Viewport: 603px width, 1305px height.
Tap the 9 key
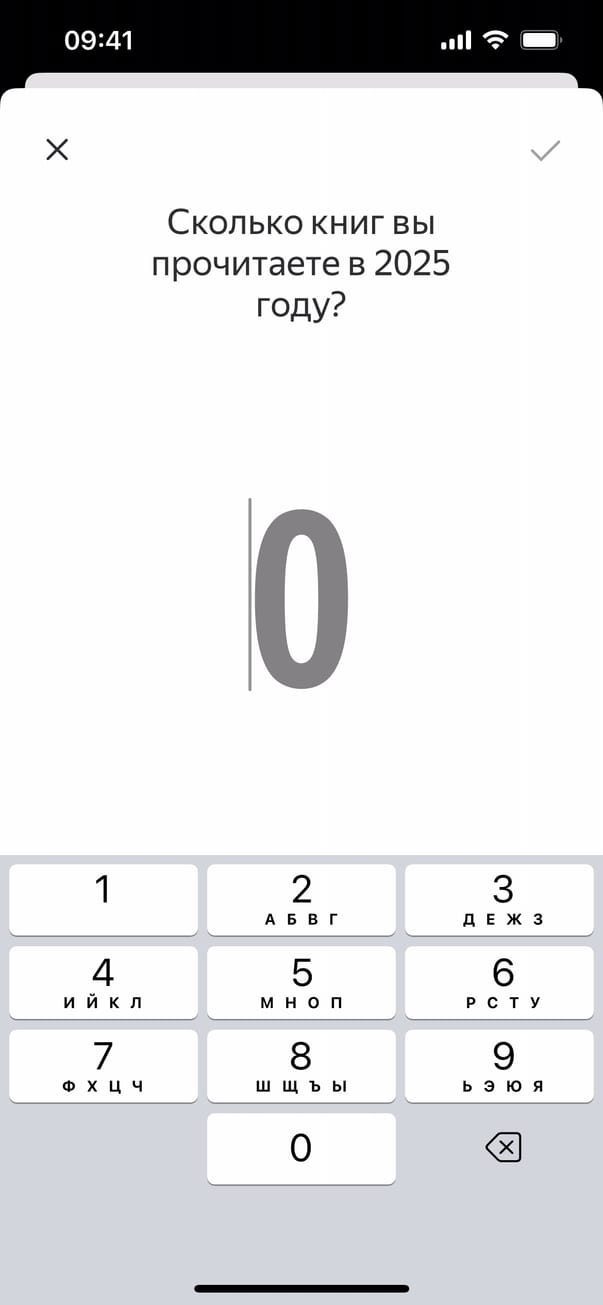(x=502, y=1066)
